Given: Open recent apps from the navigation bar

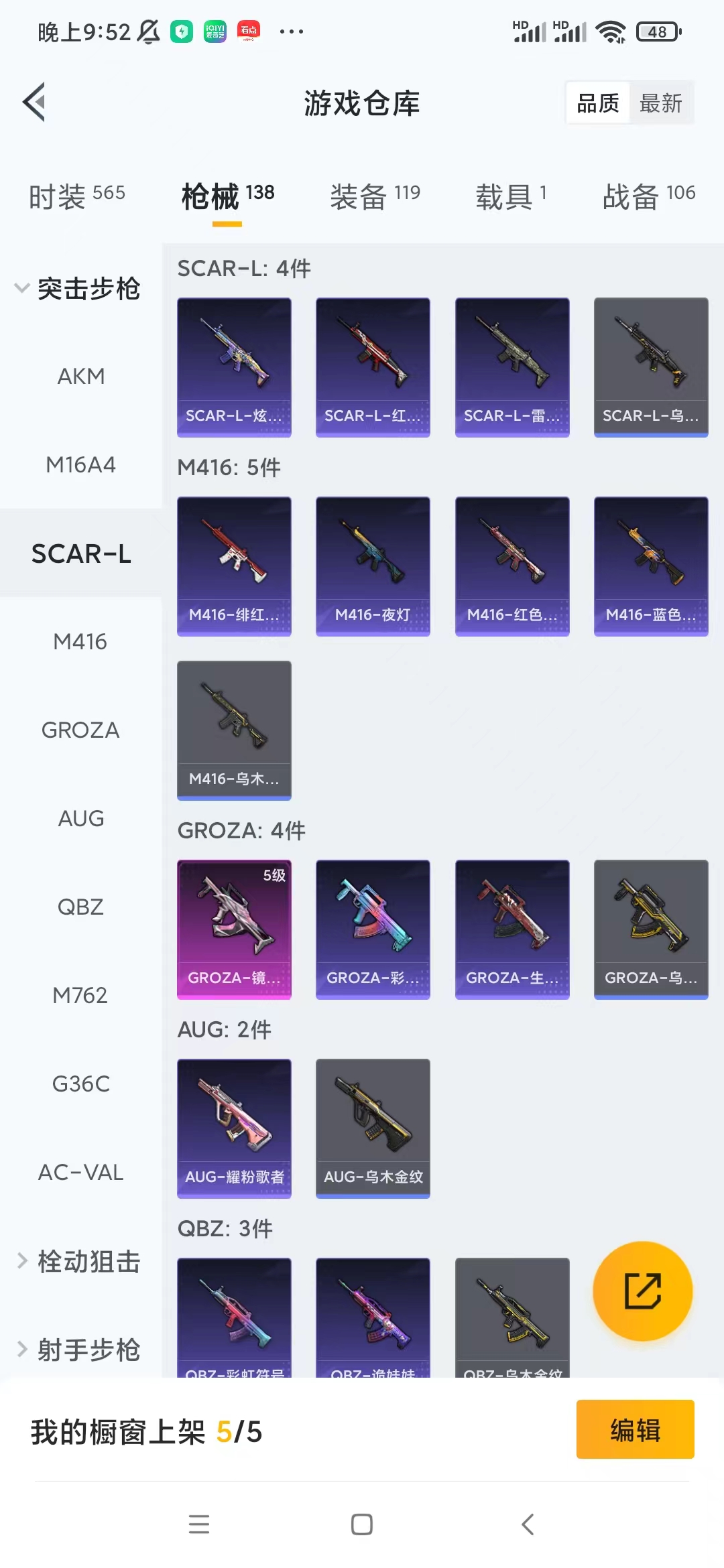Looking at the screenshot, I should tap(199, 1524).
